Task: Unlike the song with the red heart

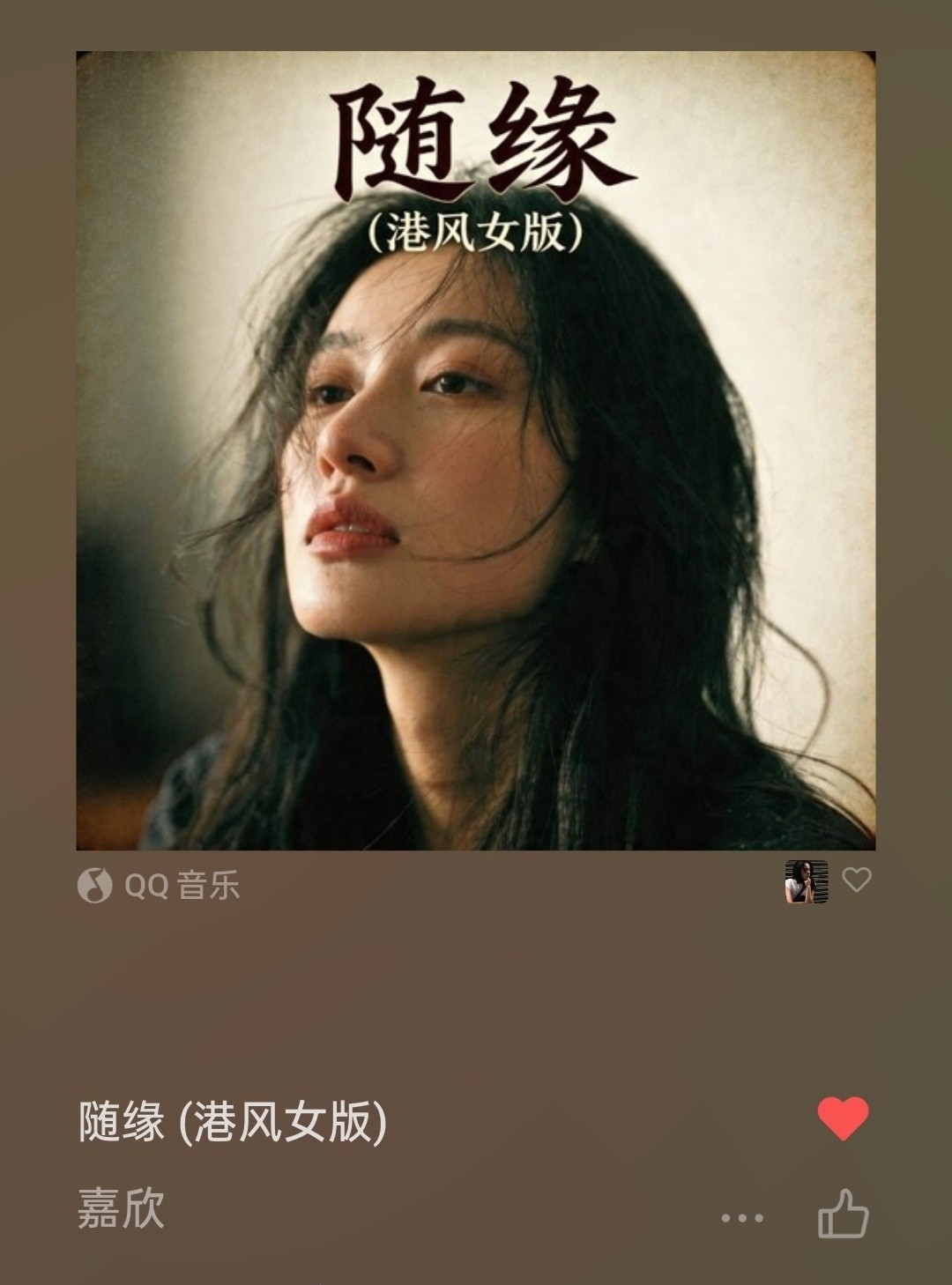Action: pos(843,1119)
